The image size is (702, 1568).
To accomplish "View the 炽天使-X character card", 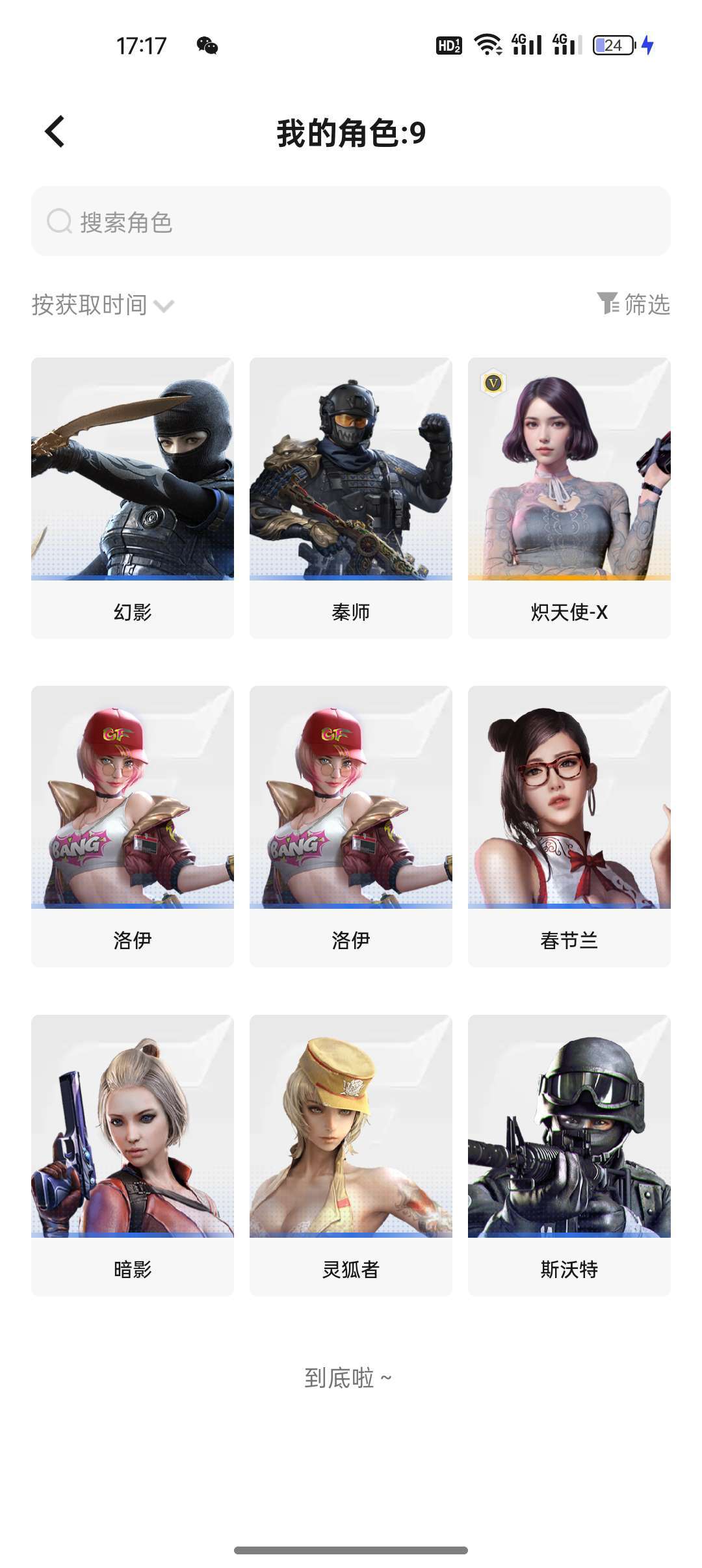I will (x=569, y=497).
